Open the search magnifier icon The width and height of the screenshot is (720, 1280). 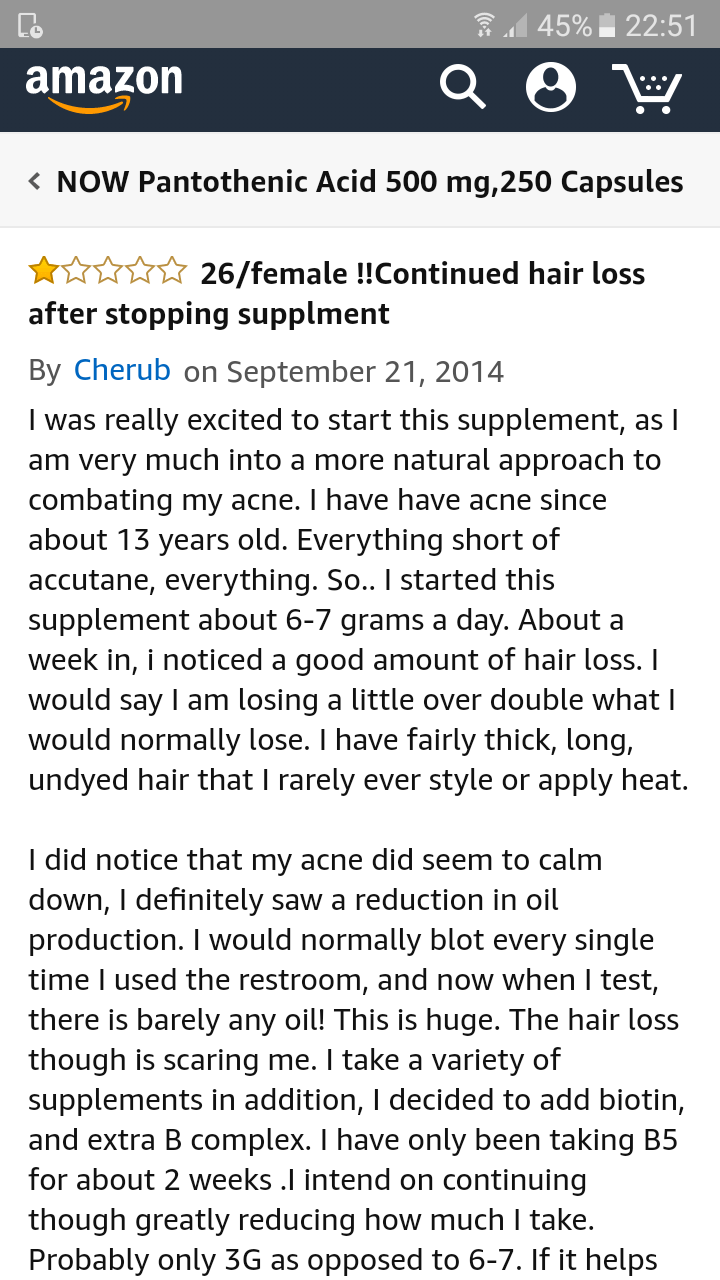coord(462,88)
